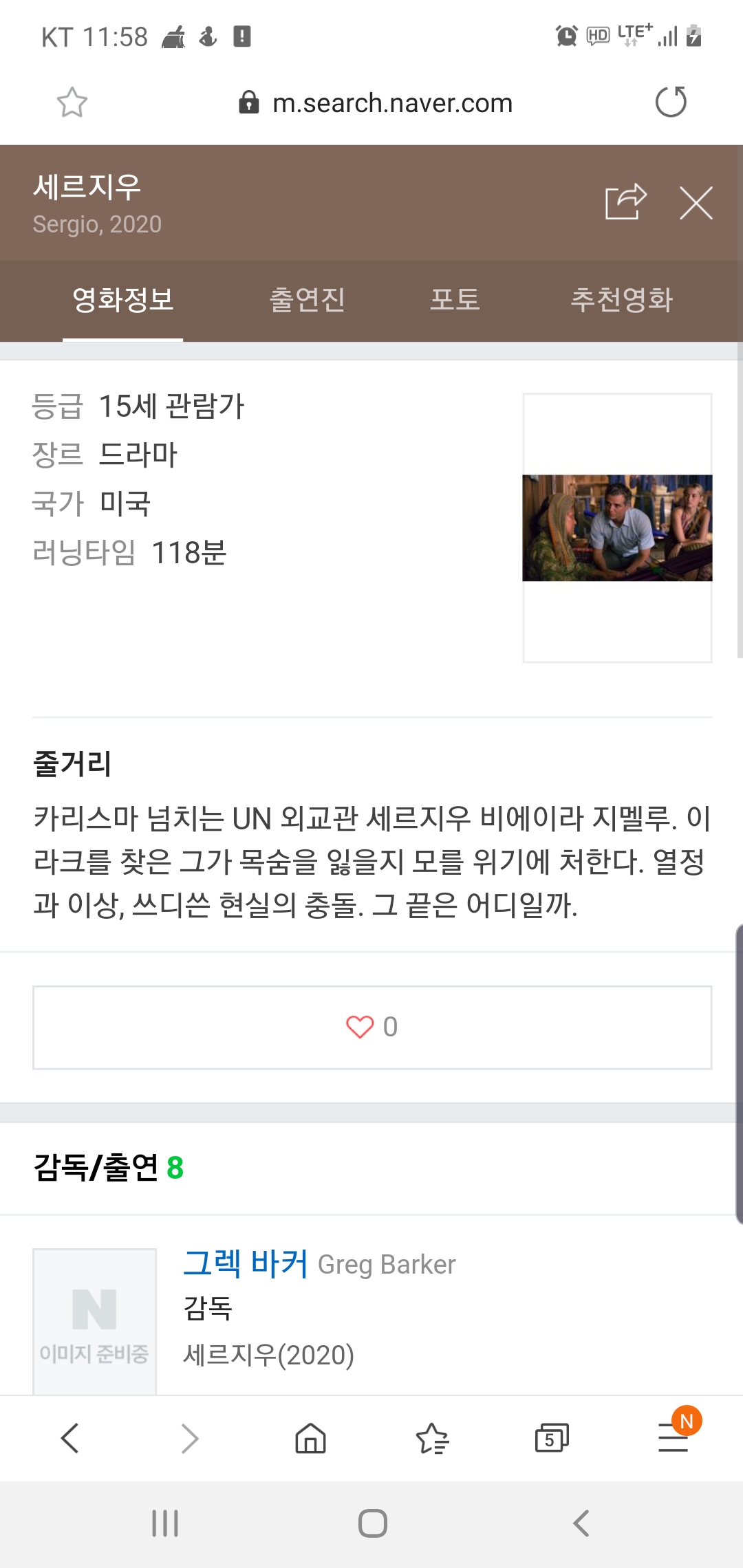This screenshot has width=743, height=1568.
Task: Share the Sergio movie page
Action: click(x=626, y=202)
